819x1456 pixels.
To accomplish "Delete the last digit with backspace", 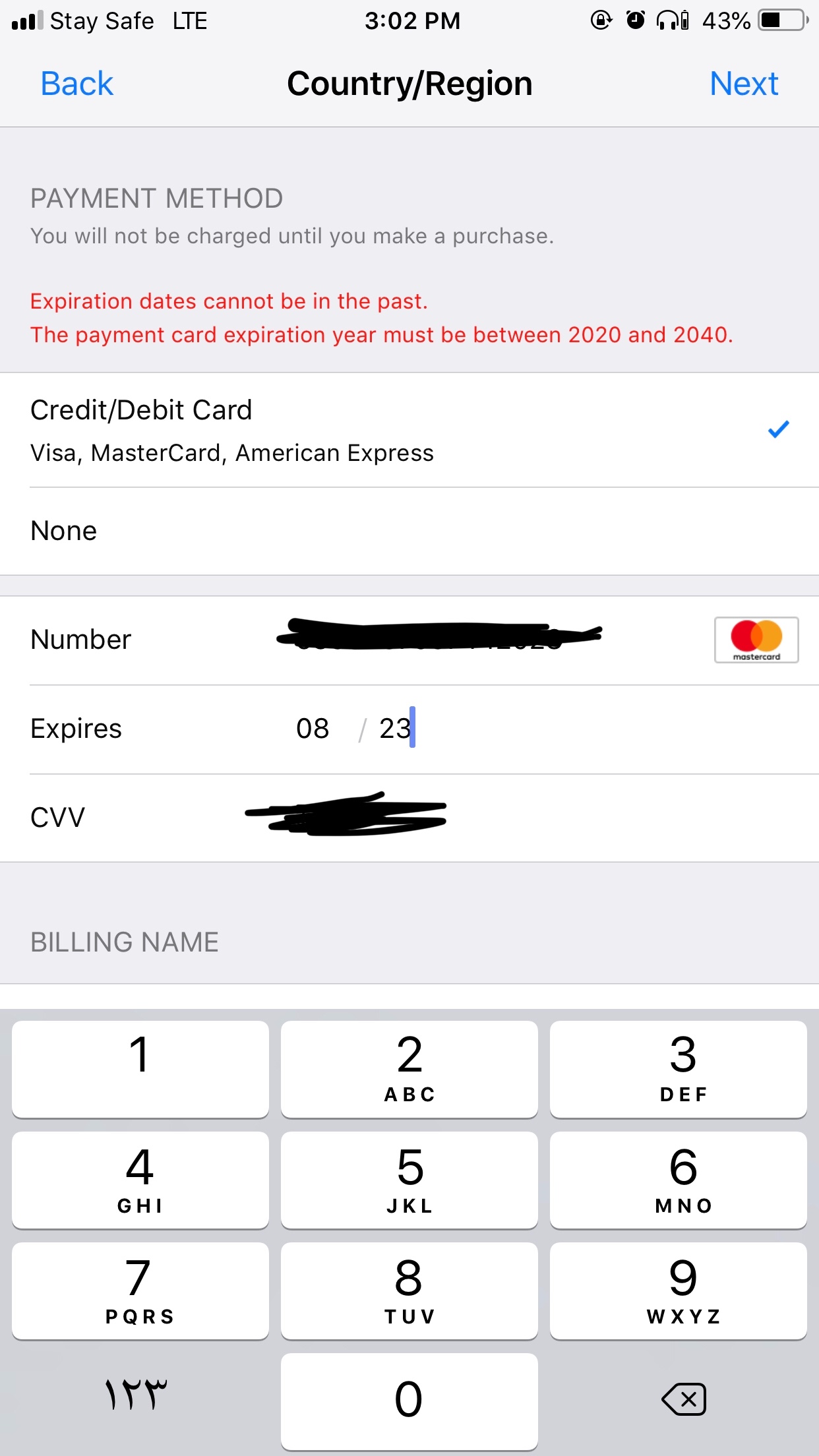I will coord(683,1399).
